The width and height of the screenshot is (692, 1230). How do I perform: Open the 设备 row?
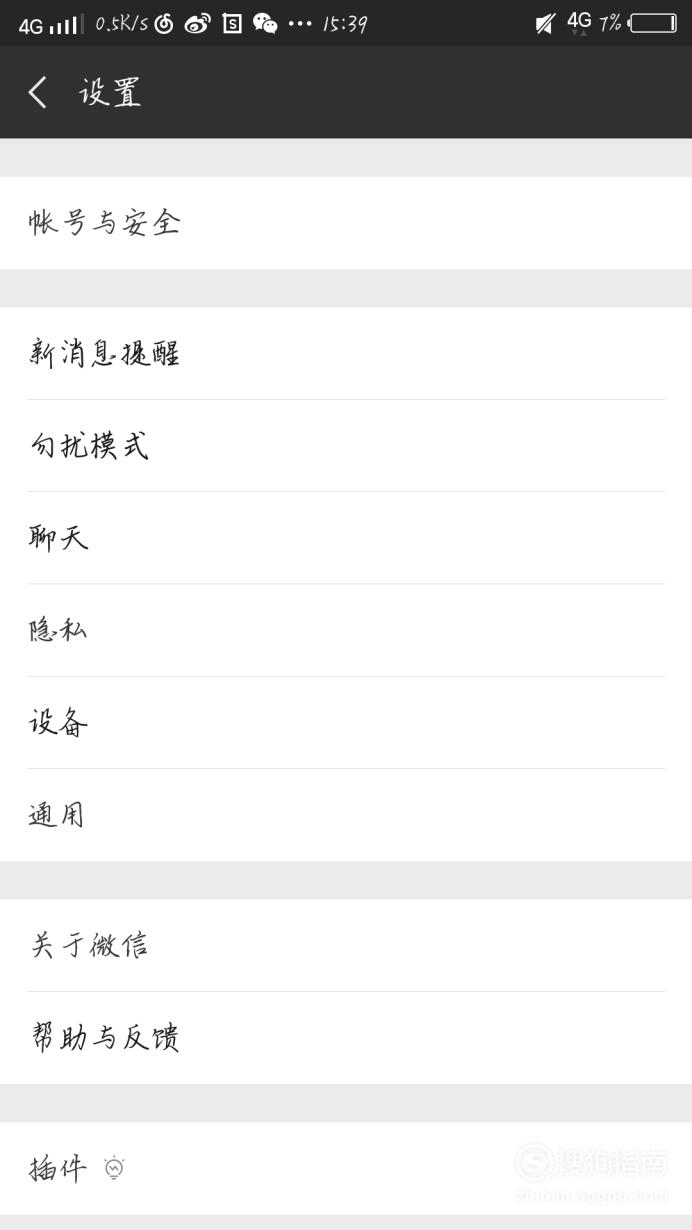coord(346,722)
